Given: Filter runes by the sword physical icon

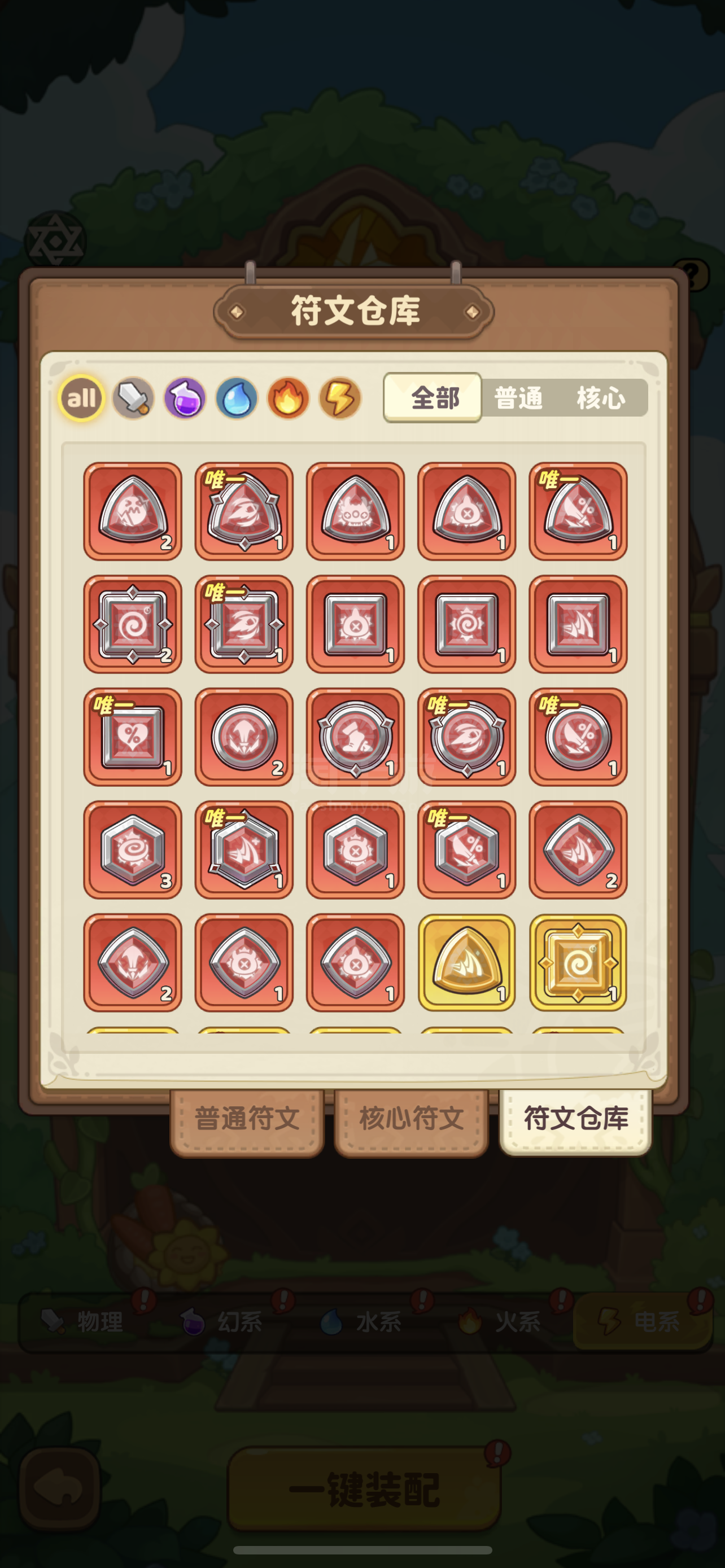Looking at the screenshot, I should tap(133, 398).
